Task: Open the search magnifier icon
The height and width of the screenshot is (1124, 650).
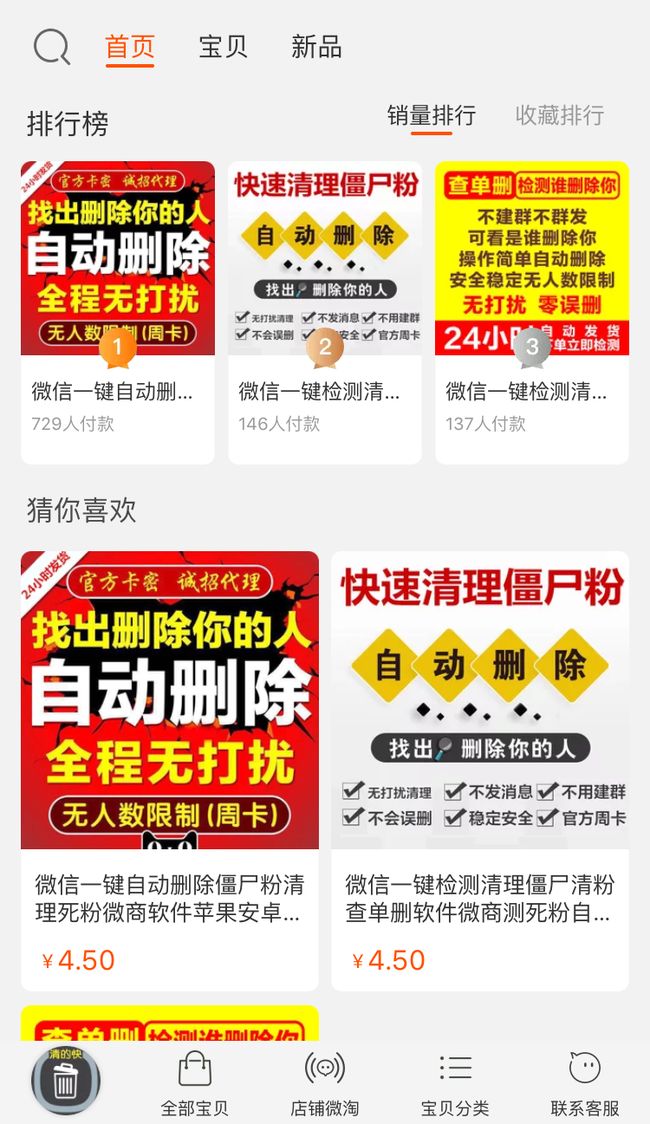Action: tap(52, 47)
